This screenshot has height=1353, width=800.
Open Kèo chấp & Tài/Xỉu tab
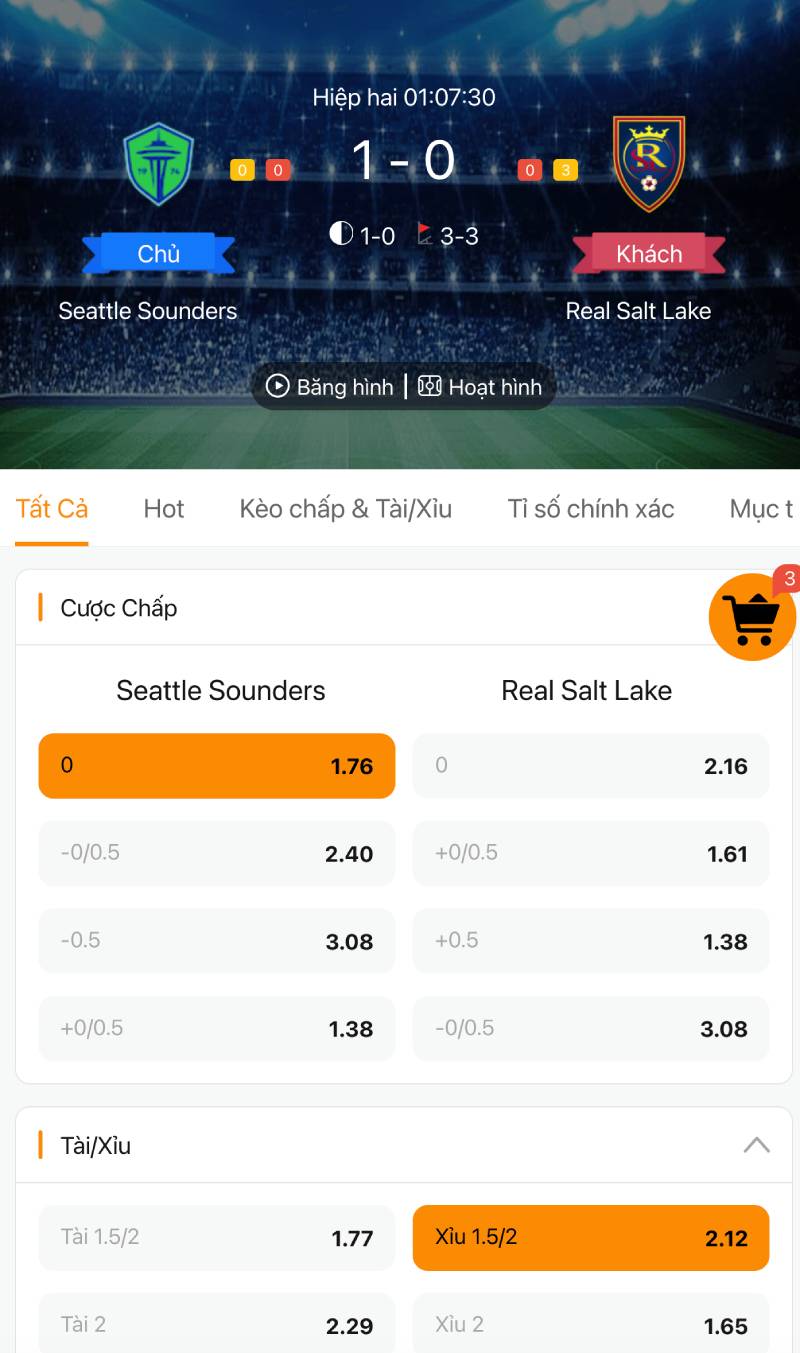tap(345, 509)
